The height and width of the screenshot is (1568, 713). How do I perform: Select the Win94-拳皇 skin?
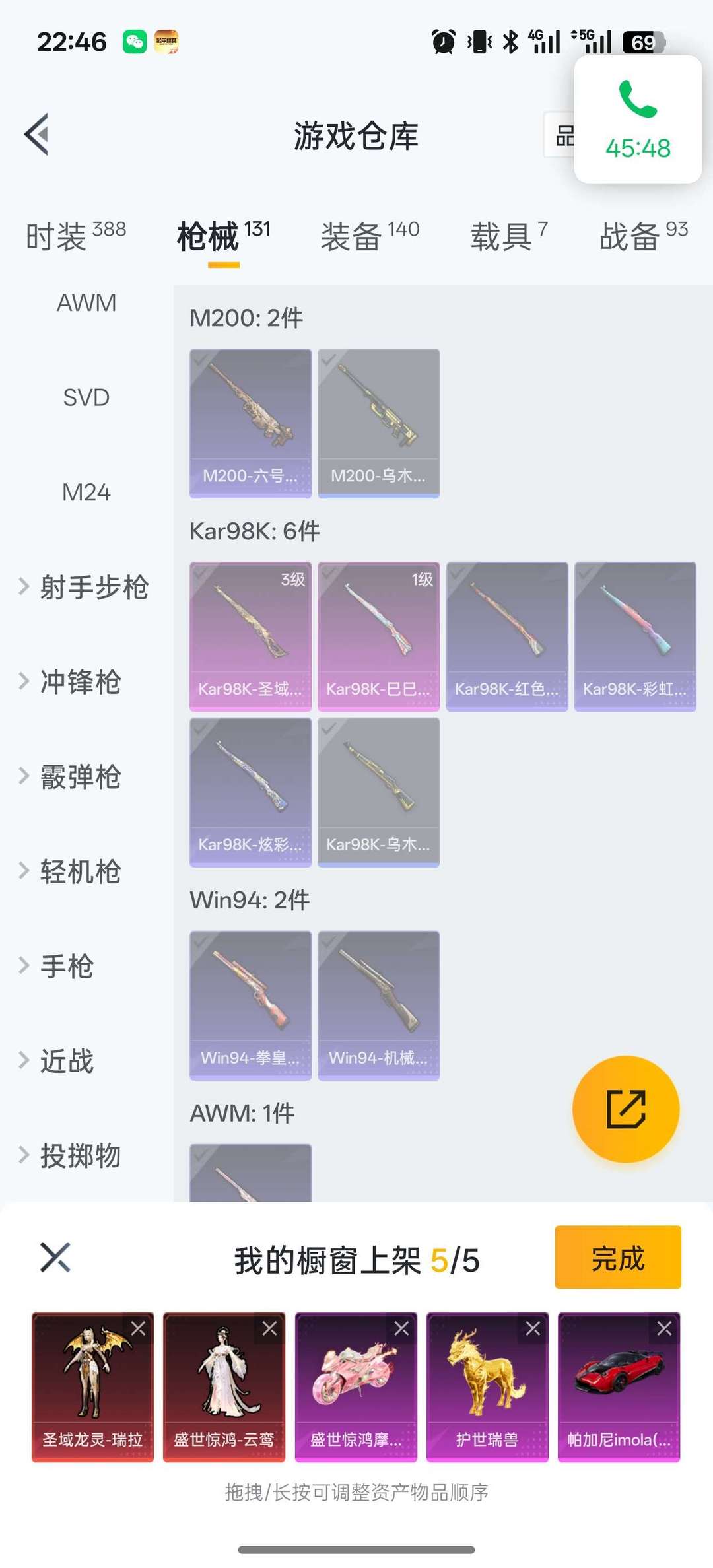pos(250,1005)
